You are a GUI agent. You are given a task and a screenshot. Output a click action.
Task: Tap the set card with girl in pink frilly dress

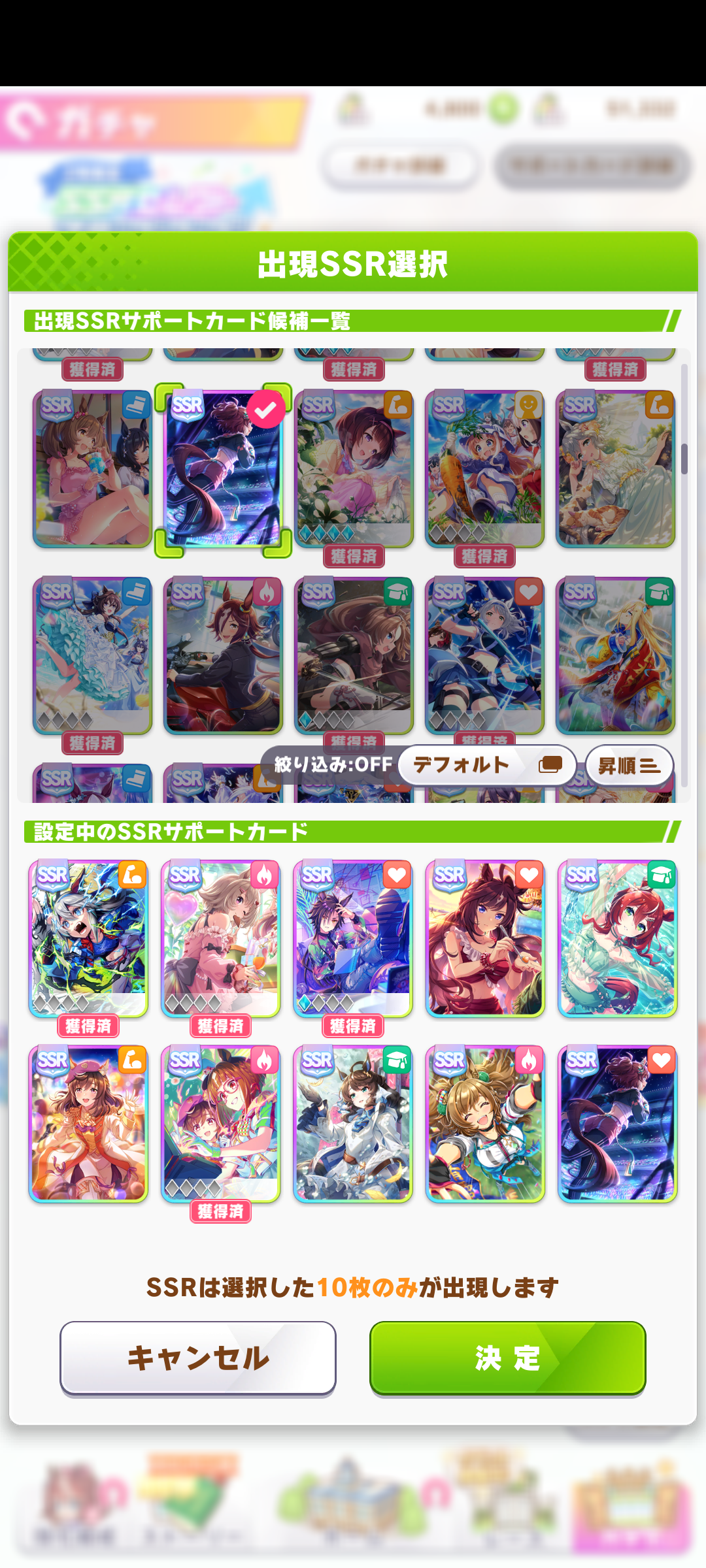[x=220, y=938]
